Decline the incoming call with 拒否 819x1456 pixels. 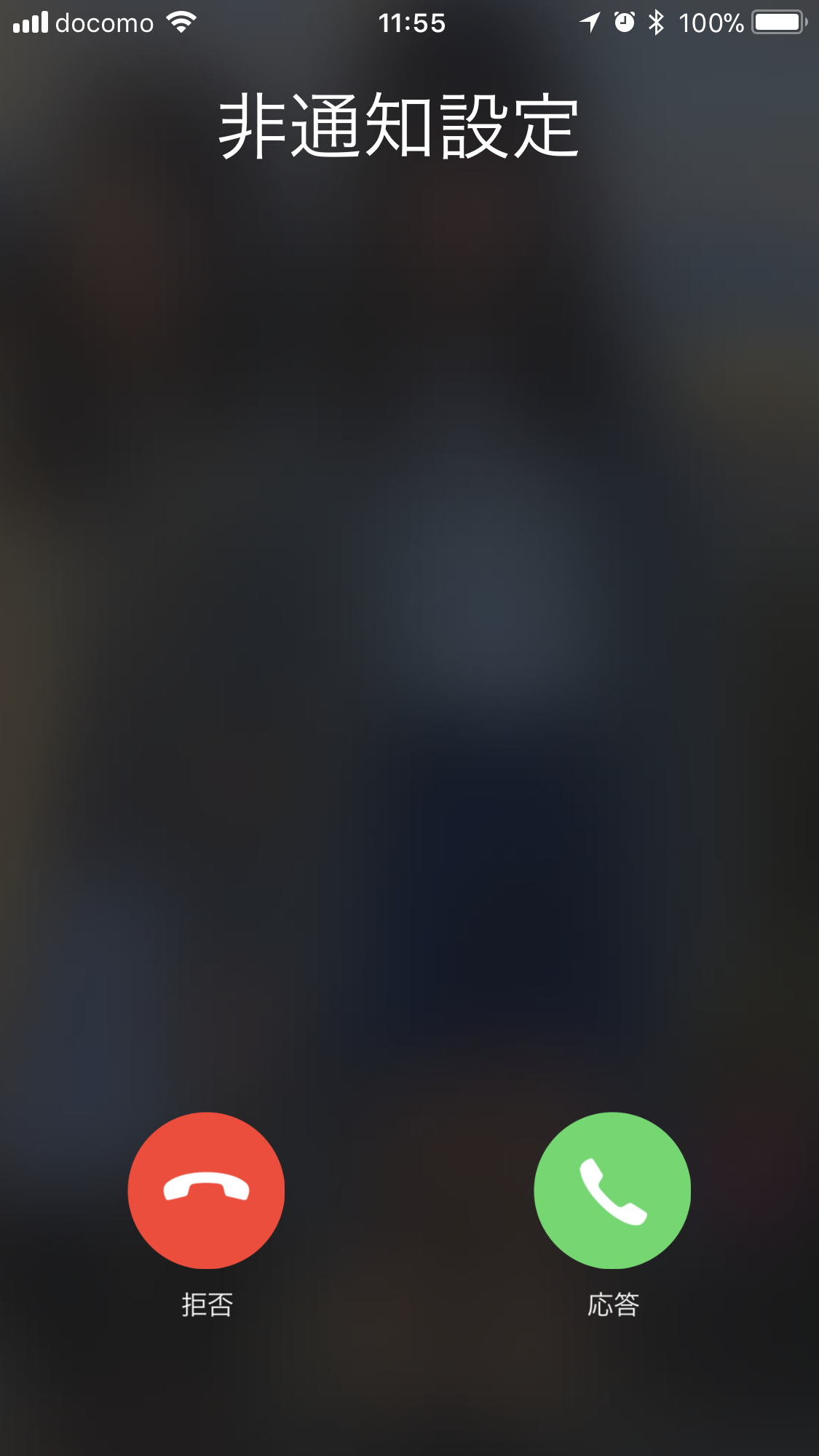(x=206, y=1190)
